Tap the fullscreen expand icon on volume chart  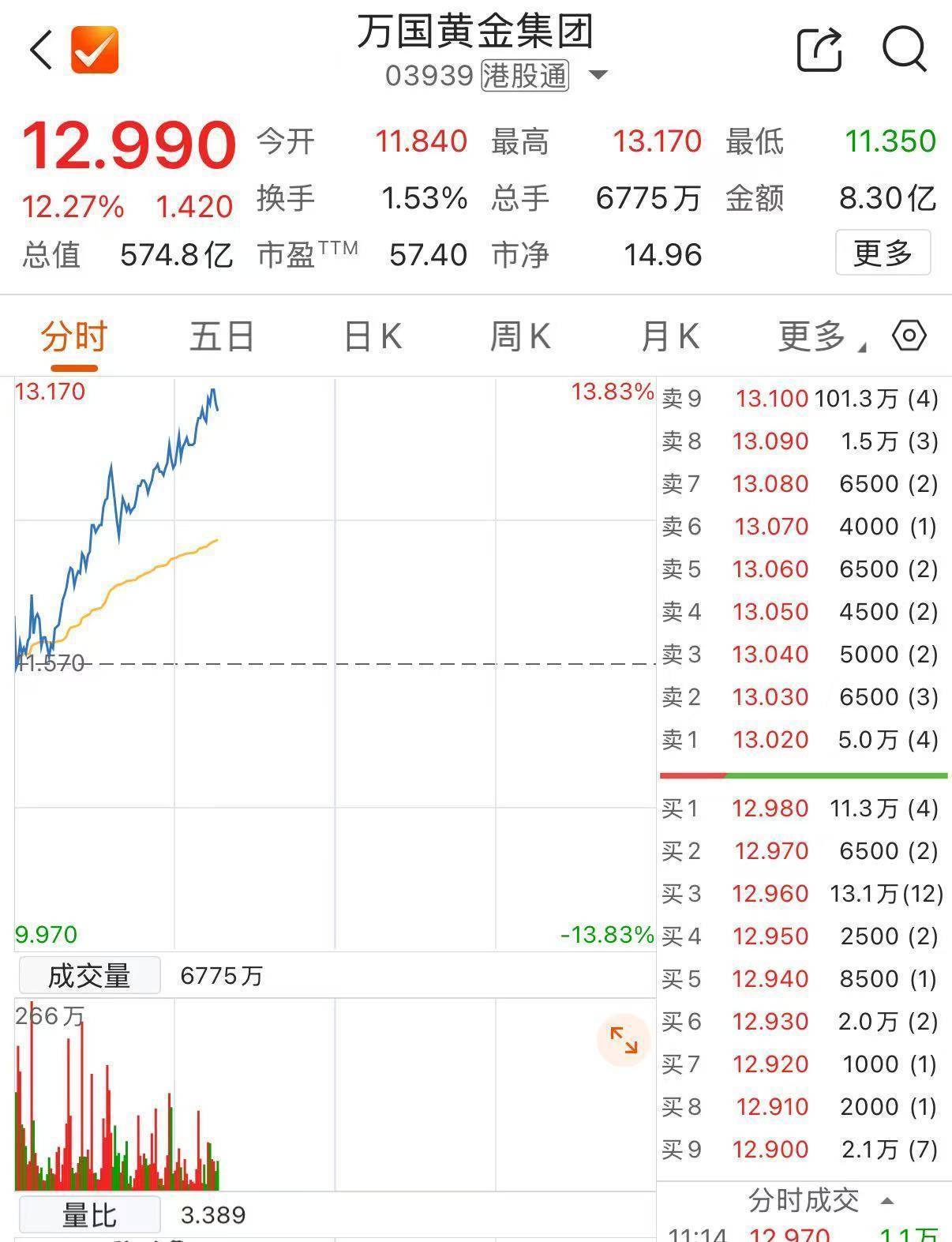624,1041
